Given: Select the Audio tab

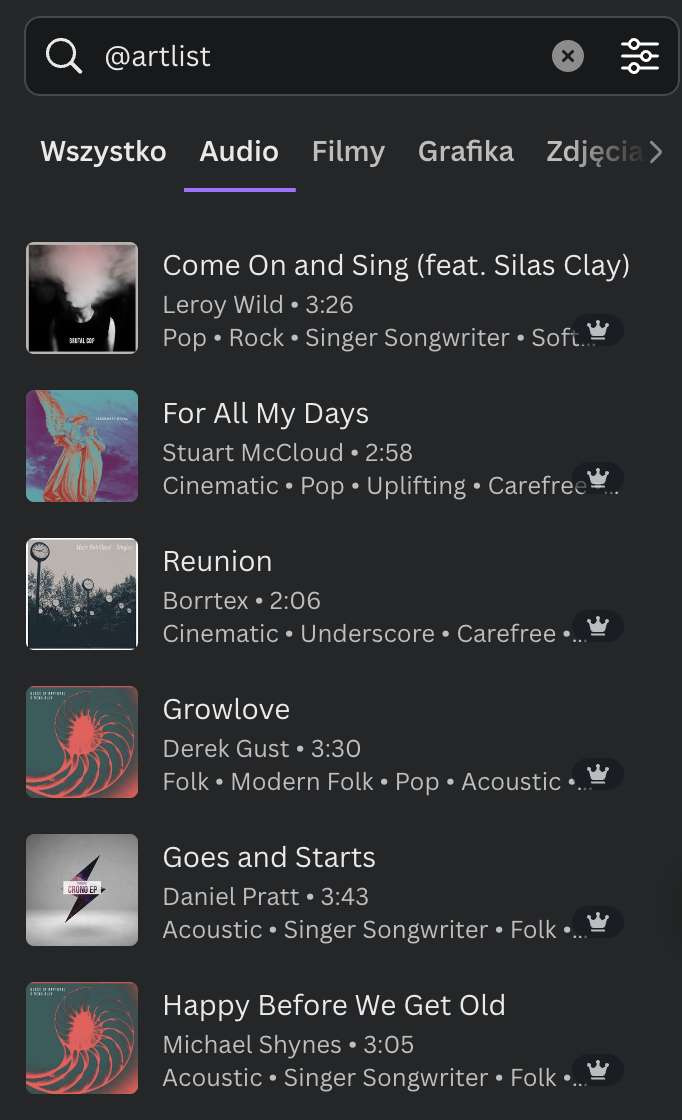Looking at the screenshot, I should pos(239,152).
